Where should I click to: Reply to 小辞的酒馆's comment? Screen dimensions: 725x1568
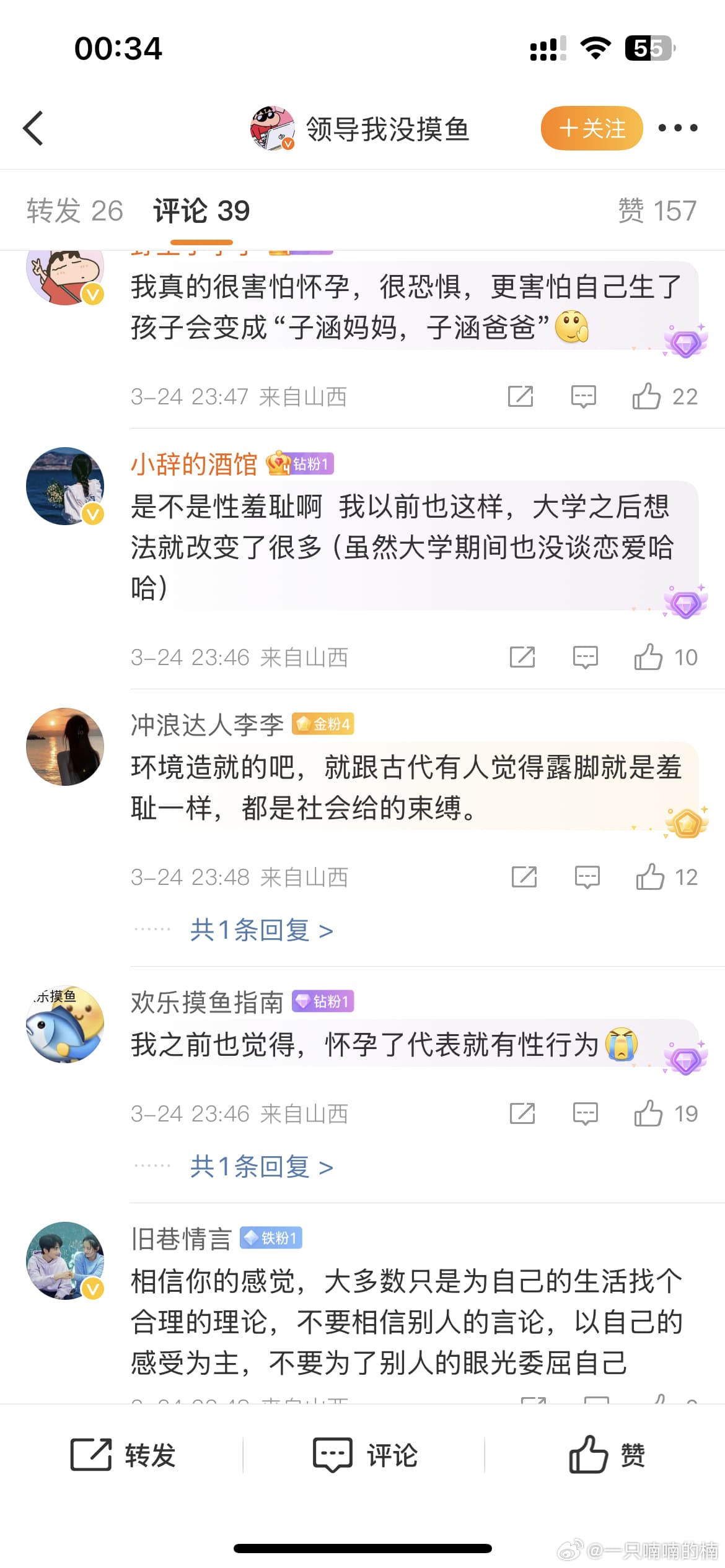click(x=585, y=657)
